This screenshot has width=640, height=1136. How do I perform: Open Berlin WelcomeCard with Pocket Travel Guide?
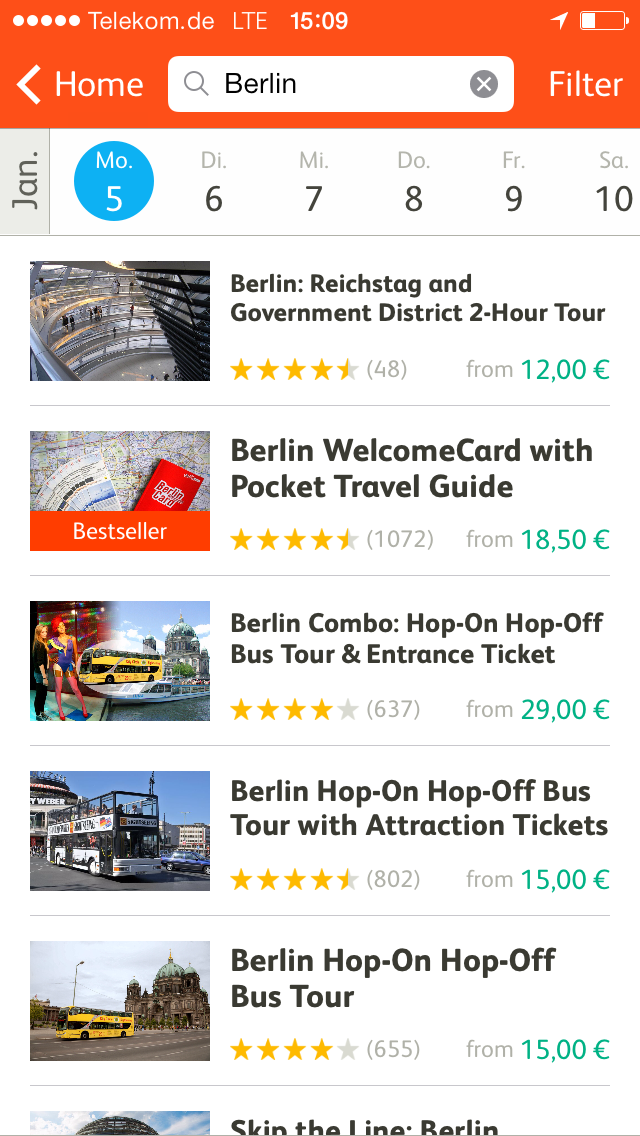pyautogui.click(x=411, y=468)
